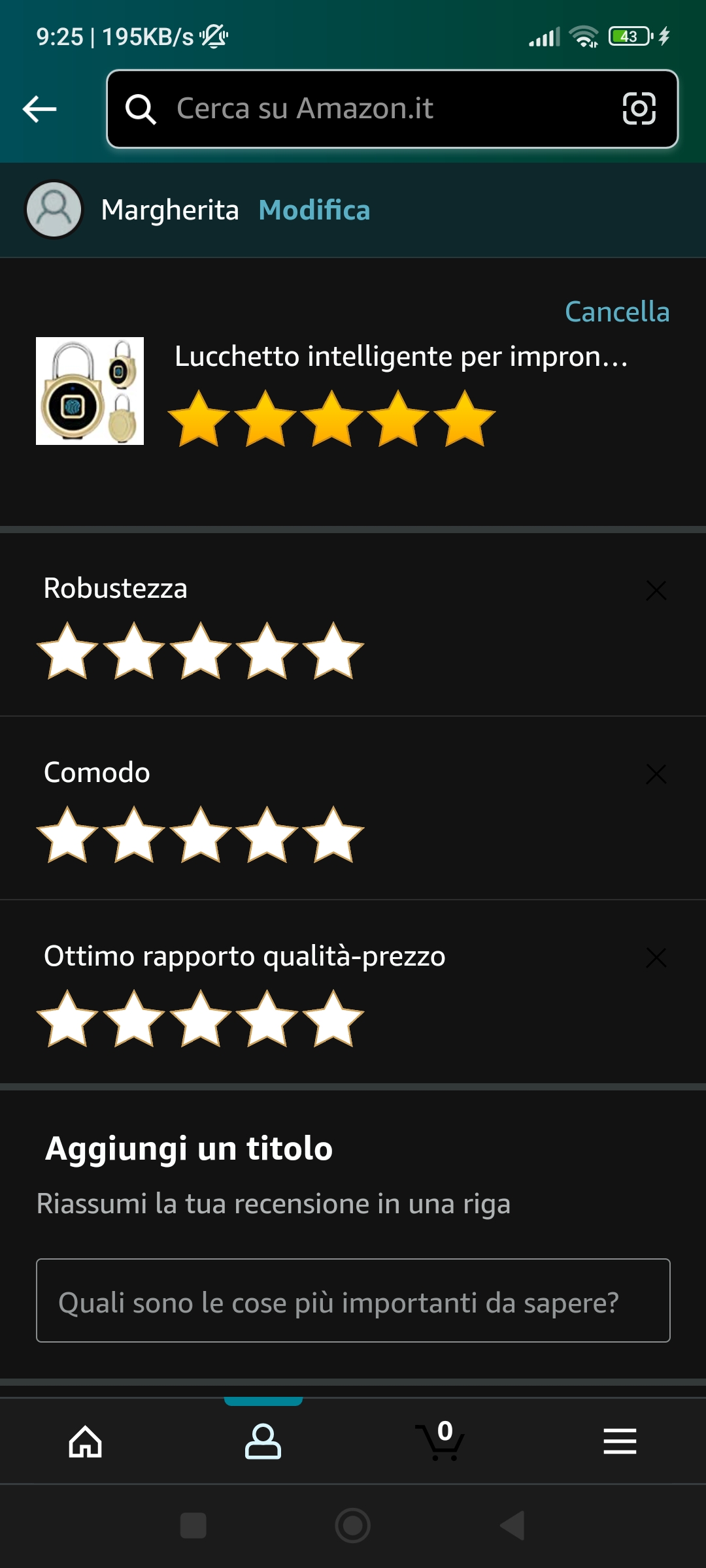Dismiss the Robustezza rating row
706x1568 pixels.
(x=656, y=591)
